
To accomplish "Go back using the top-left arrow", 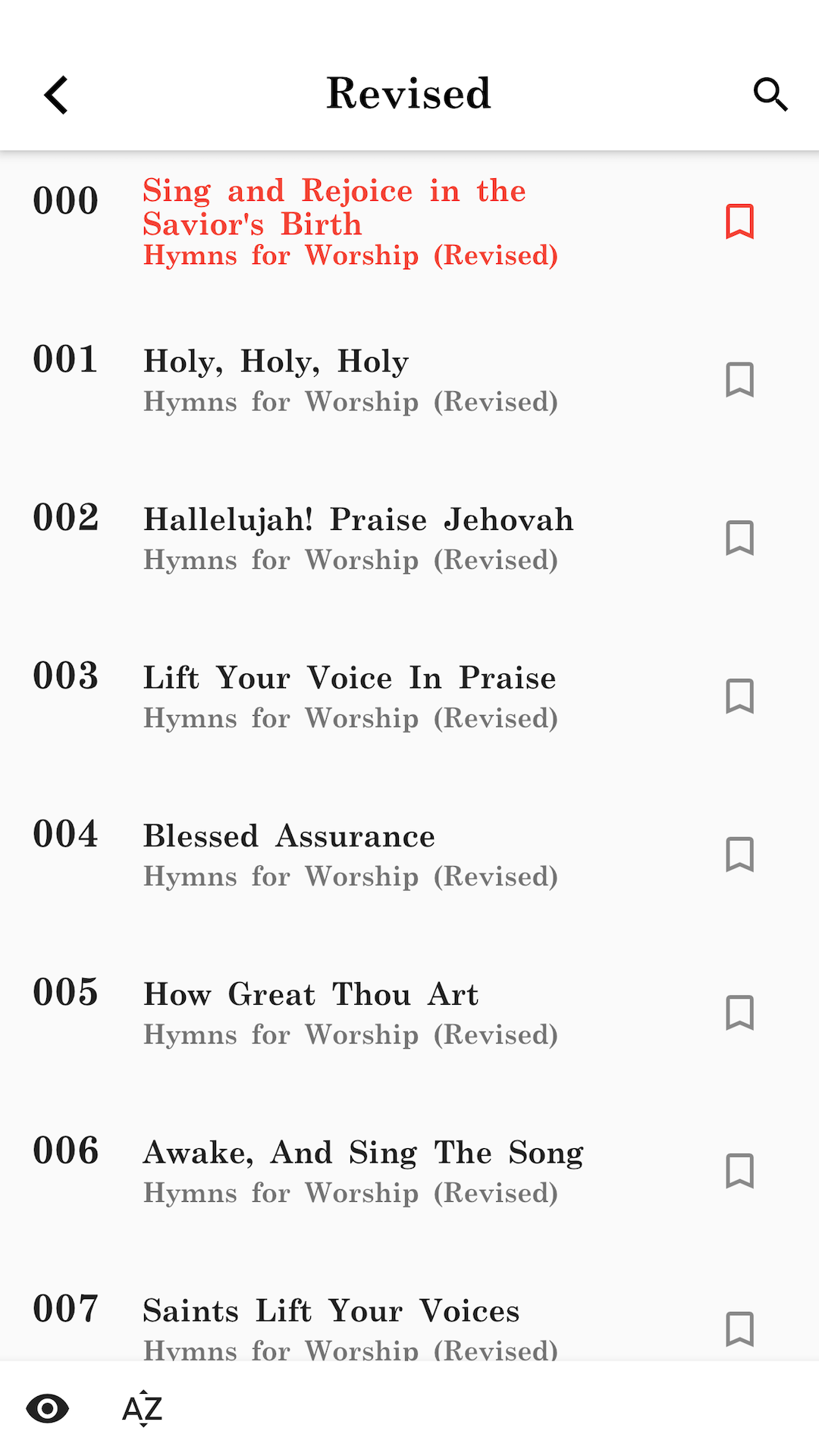I will [x=57, y=95].
